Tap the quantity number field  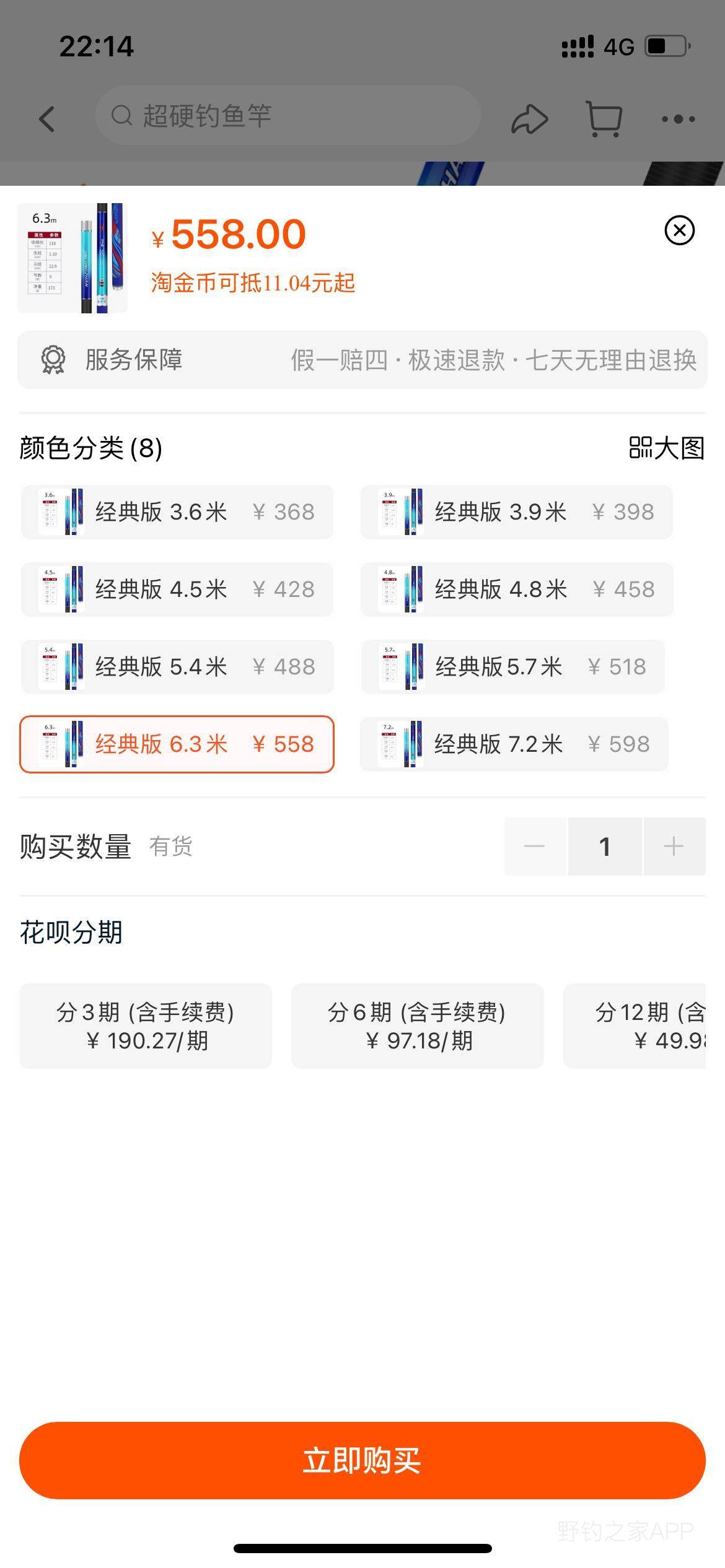coord(605,847)
